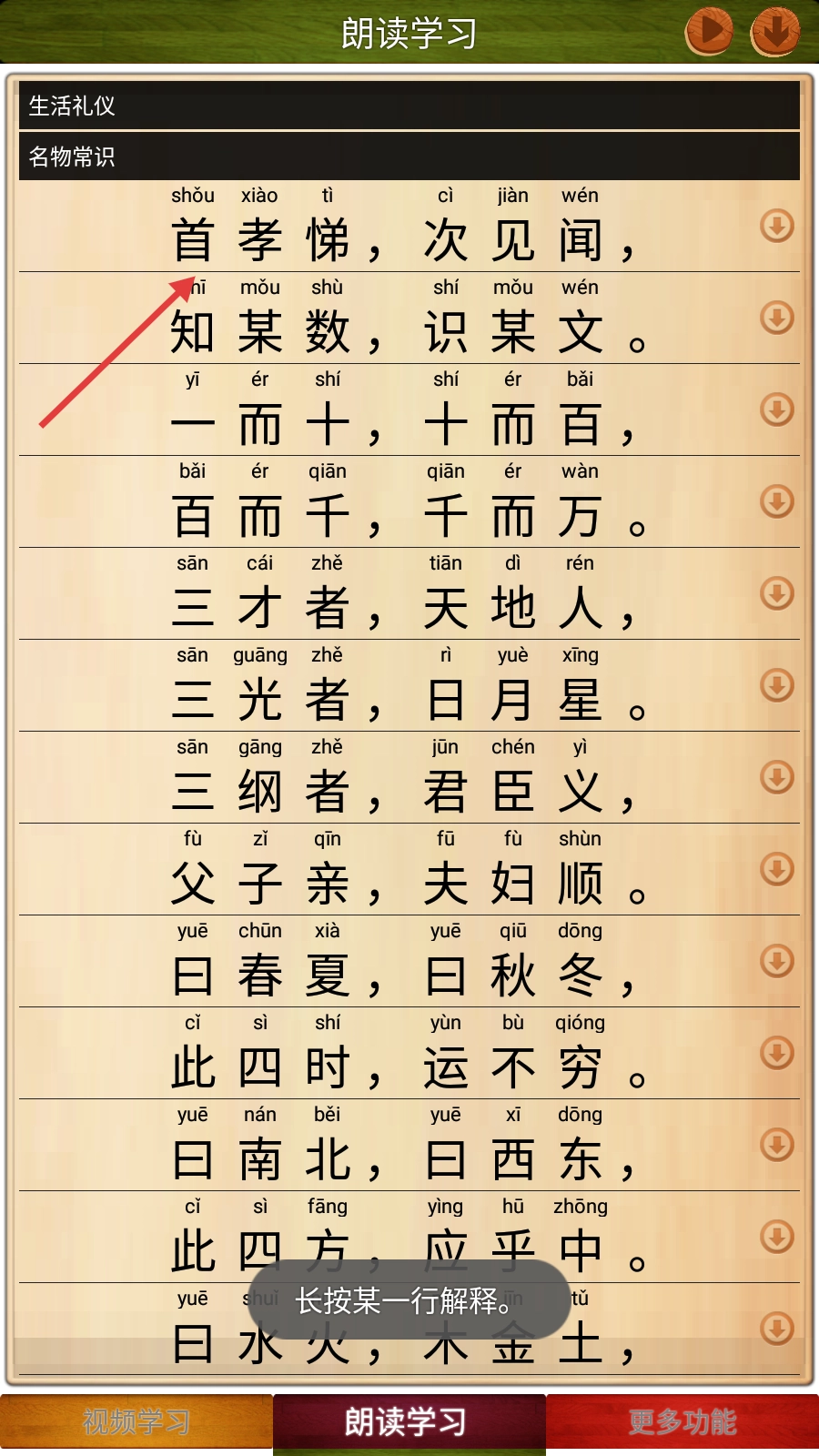Download audio for the line 一而十，十而百
Screen dimensions: 819x1456
tap(777, 409)
